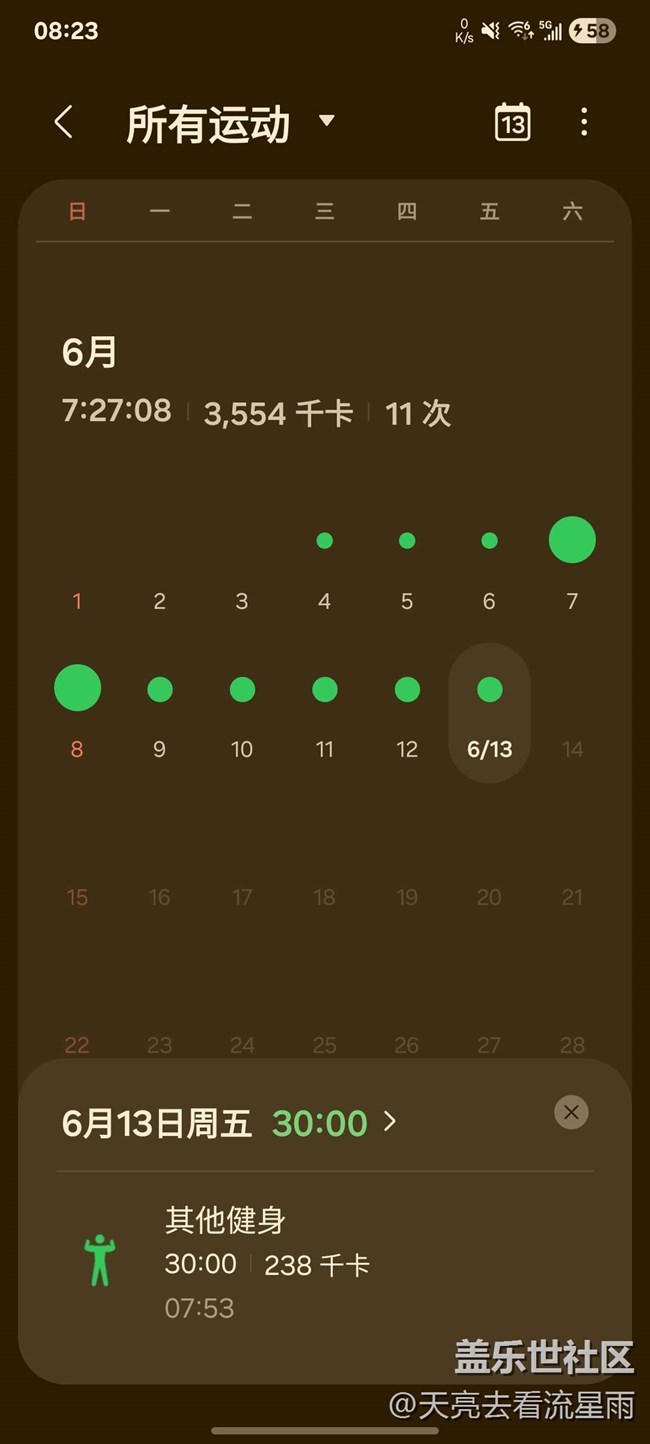Screen dimensions: 650x1444
Task: Open the three-dot overflow menu
Action: (584, 122)
